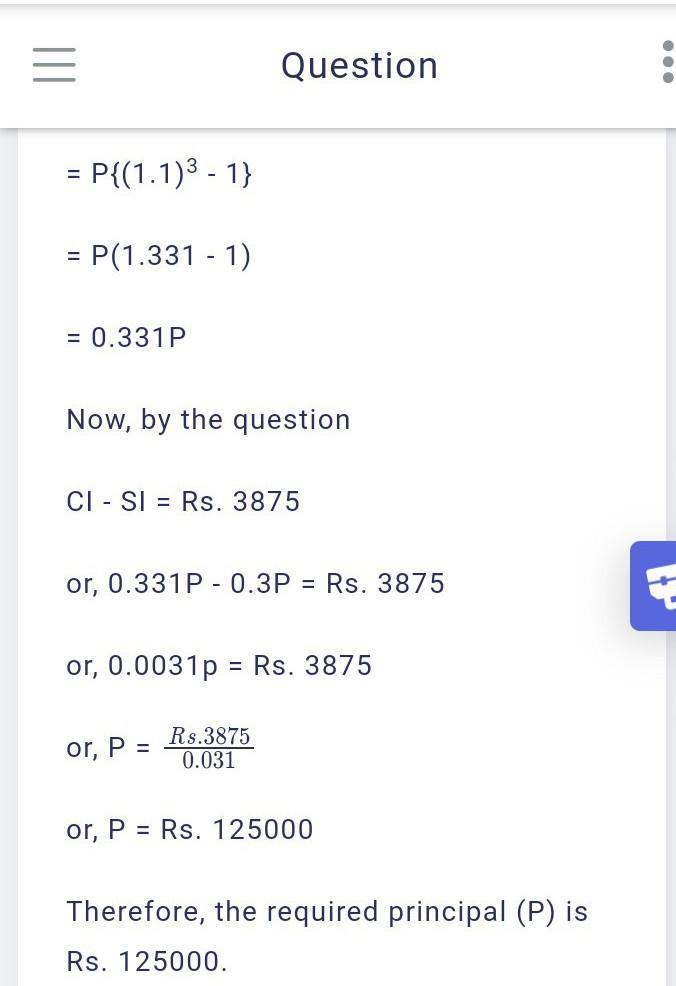
Task: Tap the blue floating side button
Action: pyautogui.click(x=654, y=586)
